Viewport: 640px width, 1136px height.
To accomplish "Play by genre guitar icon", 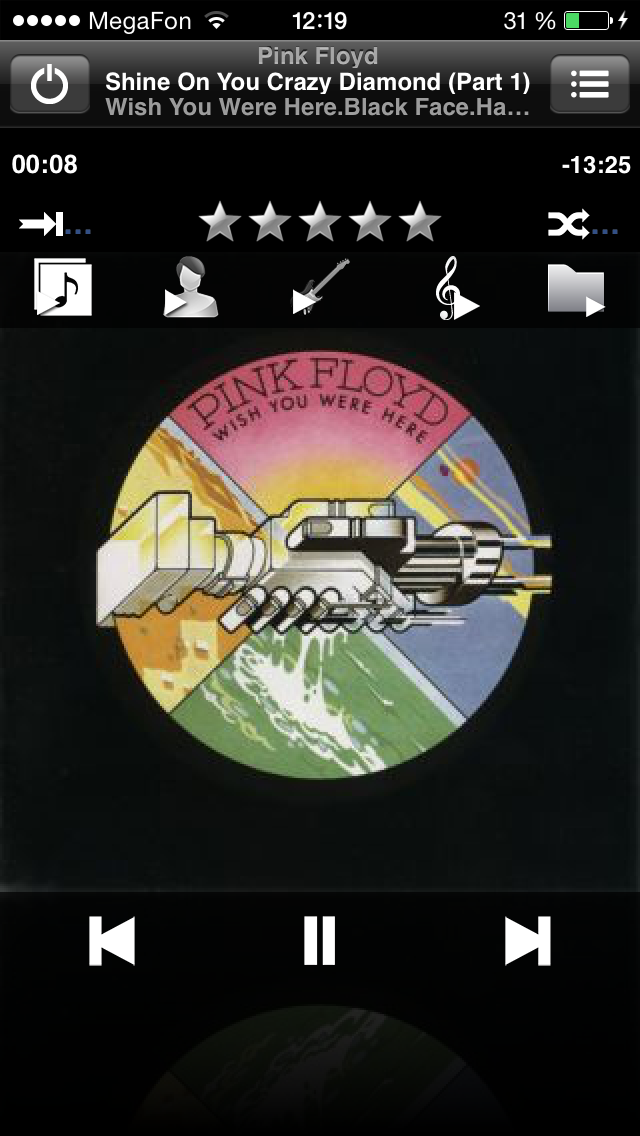I will (320, 287).
